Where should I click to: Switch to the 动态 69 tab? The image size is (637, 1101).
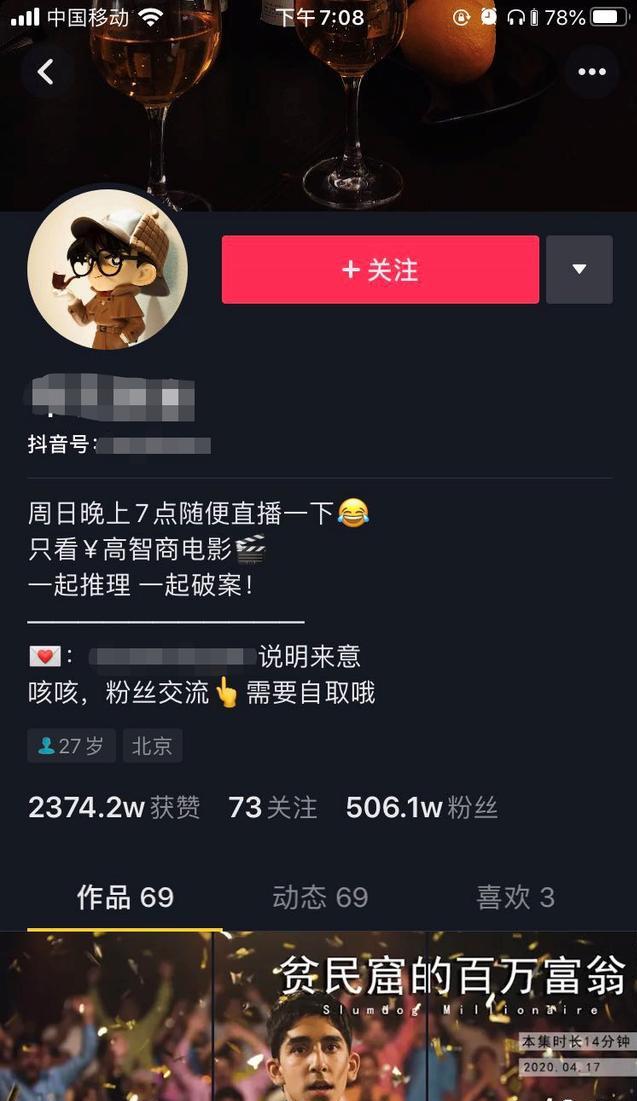click(x=320, y=897)
